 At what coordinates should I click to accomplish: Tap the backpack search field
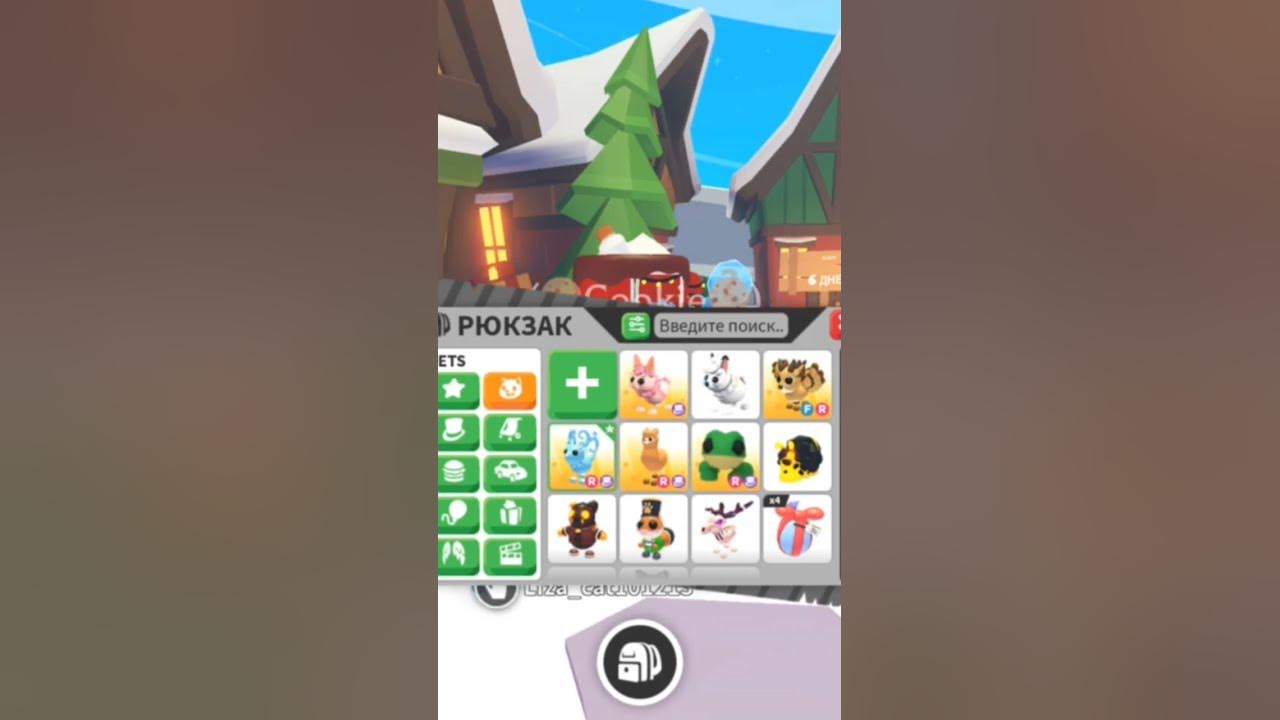(720, 326)
